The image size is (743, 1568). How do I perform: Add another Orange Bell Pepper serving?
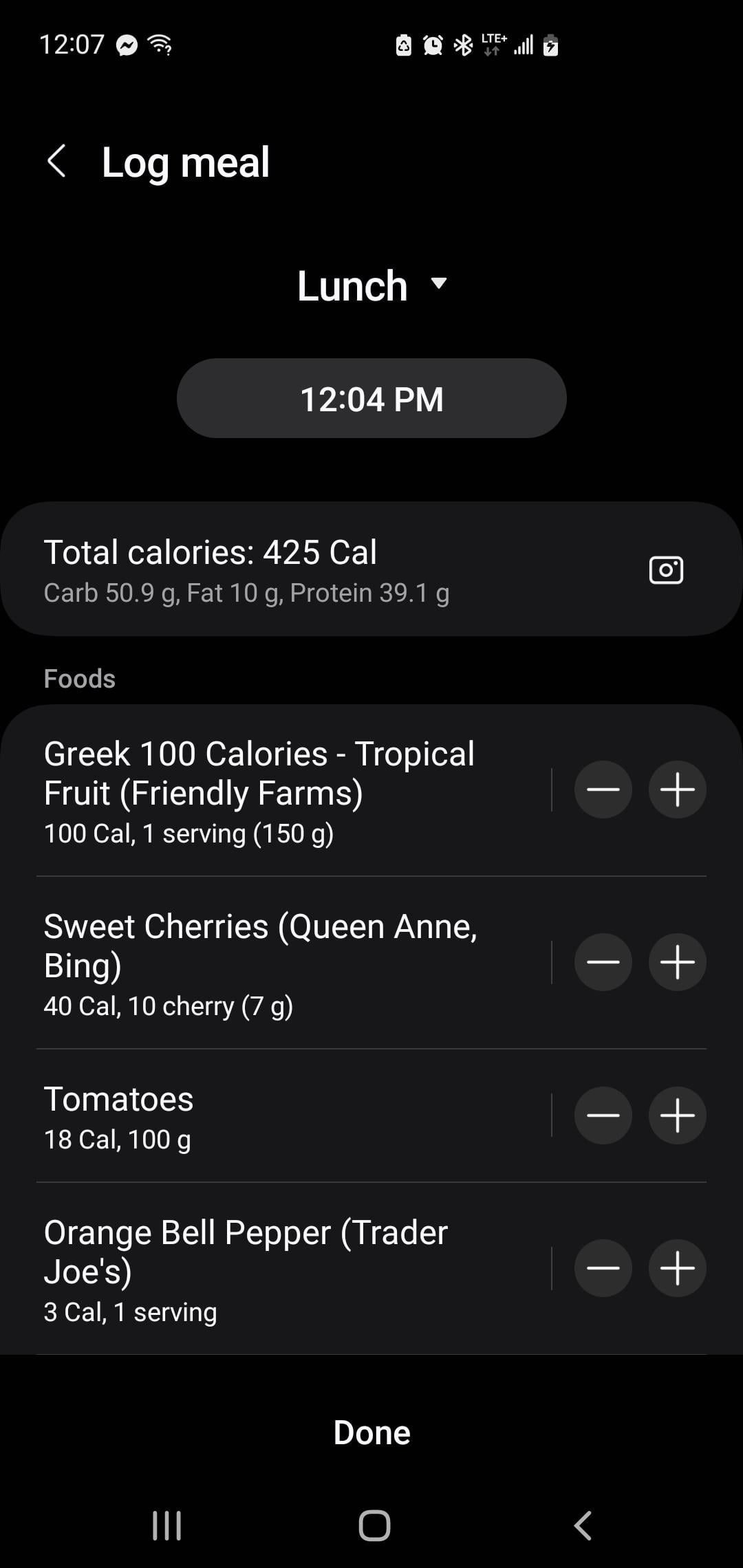click(x=678, y=1268)
